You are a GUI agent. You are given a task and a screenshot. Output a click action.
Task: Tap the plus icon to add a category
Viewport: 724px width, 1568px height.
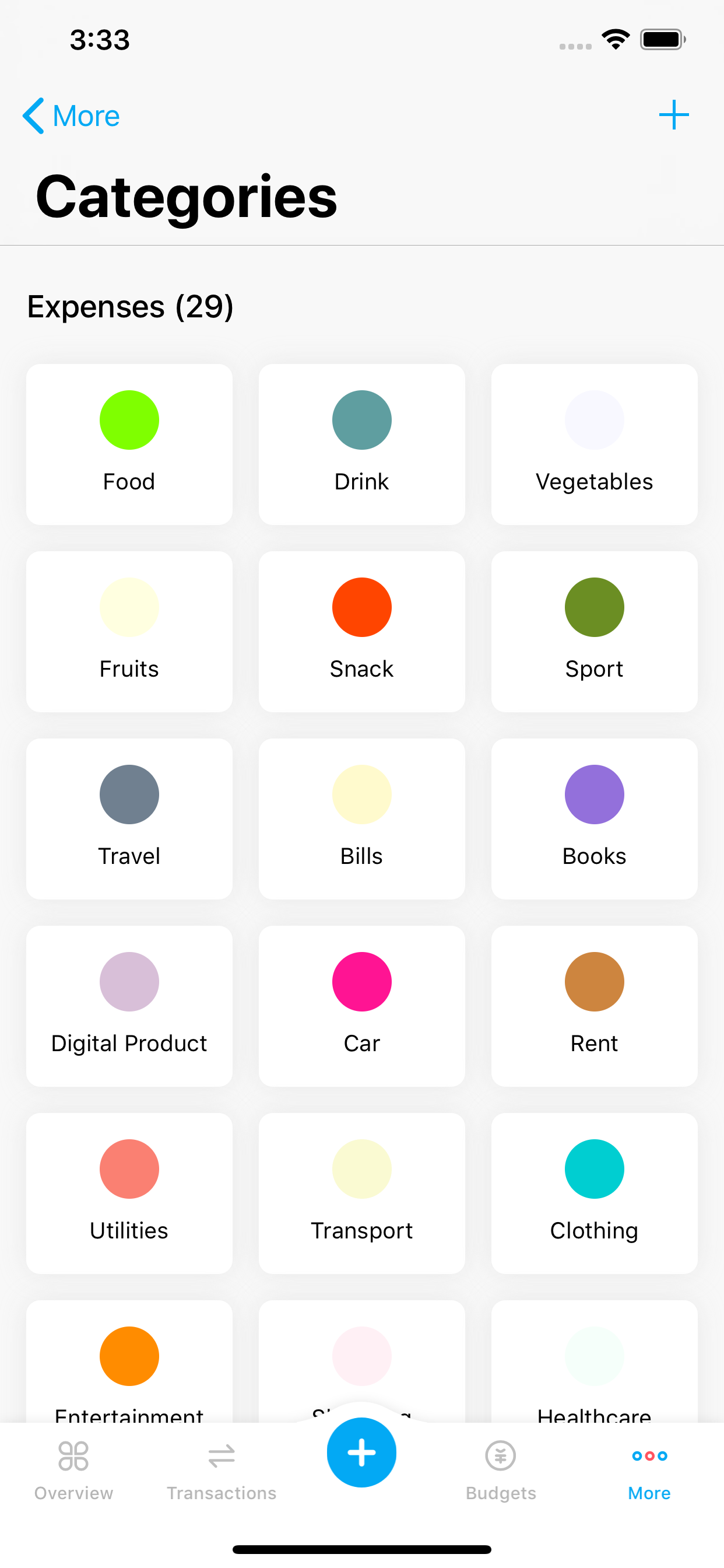point(673,114)
